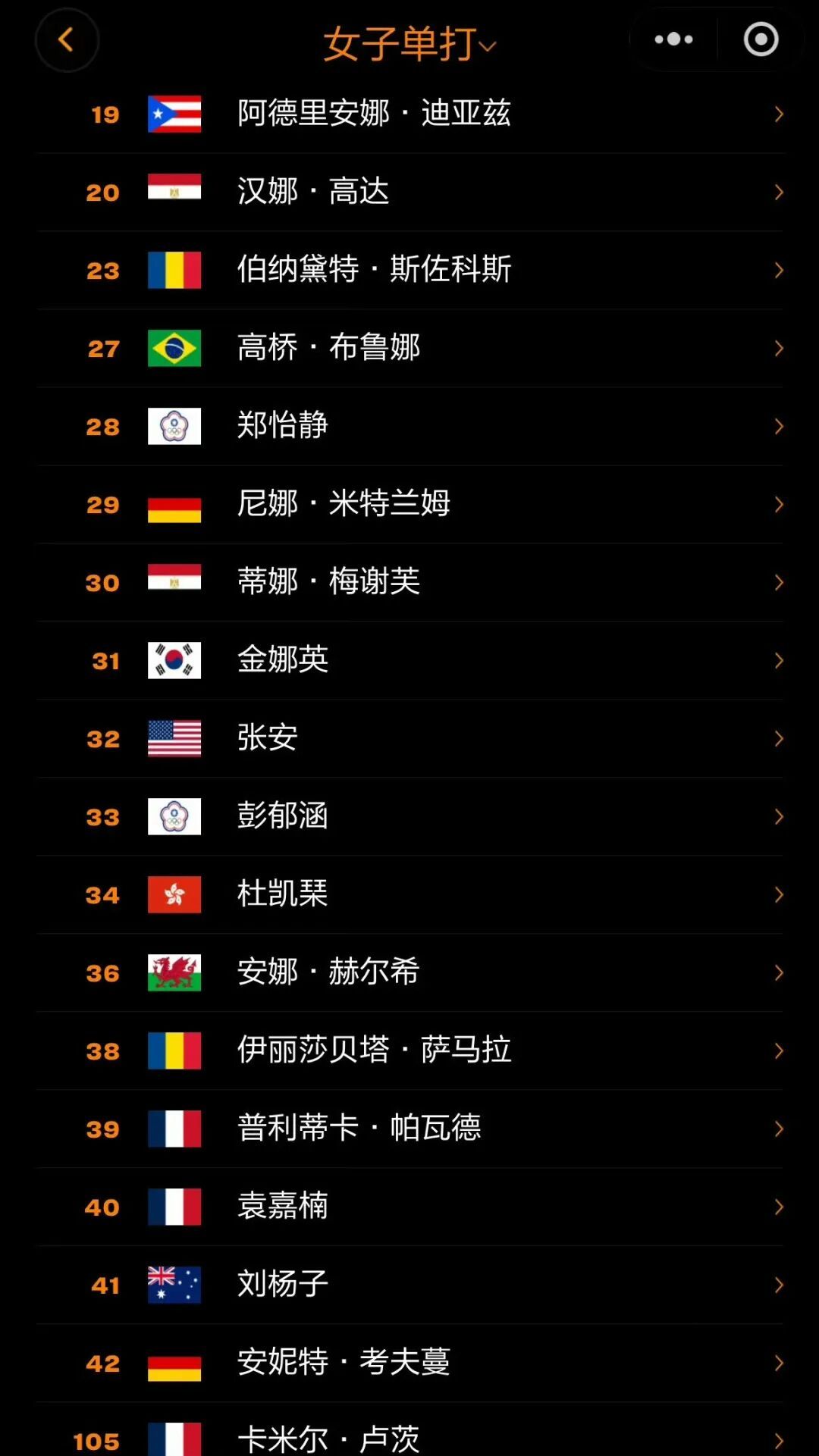The width and height of the screenshot is (819, 1456).
Task: Open the 女子单打 category dropdown
Action: [x=409, y=43]
